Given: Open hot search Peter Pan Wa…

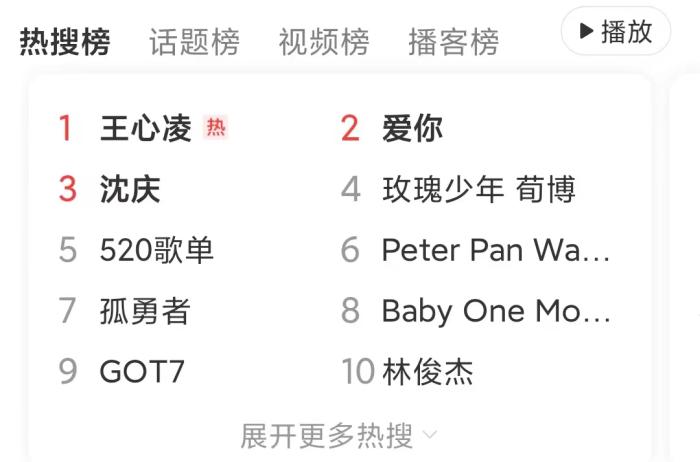Looking at the screenshot, I should pos(495,250).
